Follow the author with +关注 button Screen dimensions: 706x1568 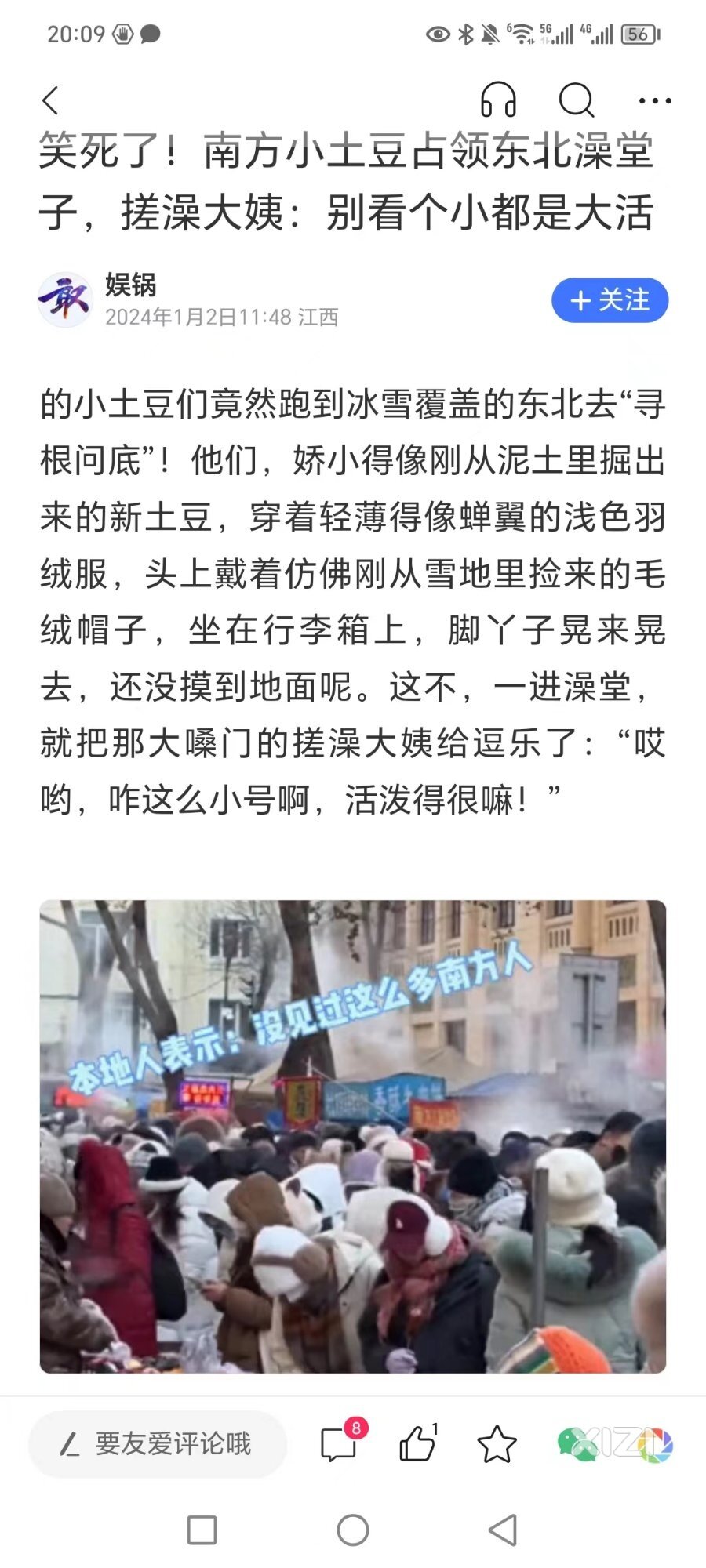[610, 300]
